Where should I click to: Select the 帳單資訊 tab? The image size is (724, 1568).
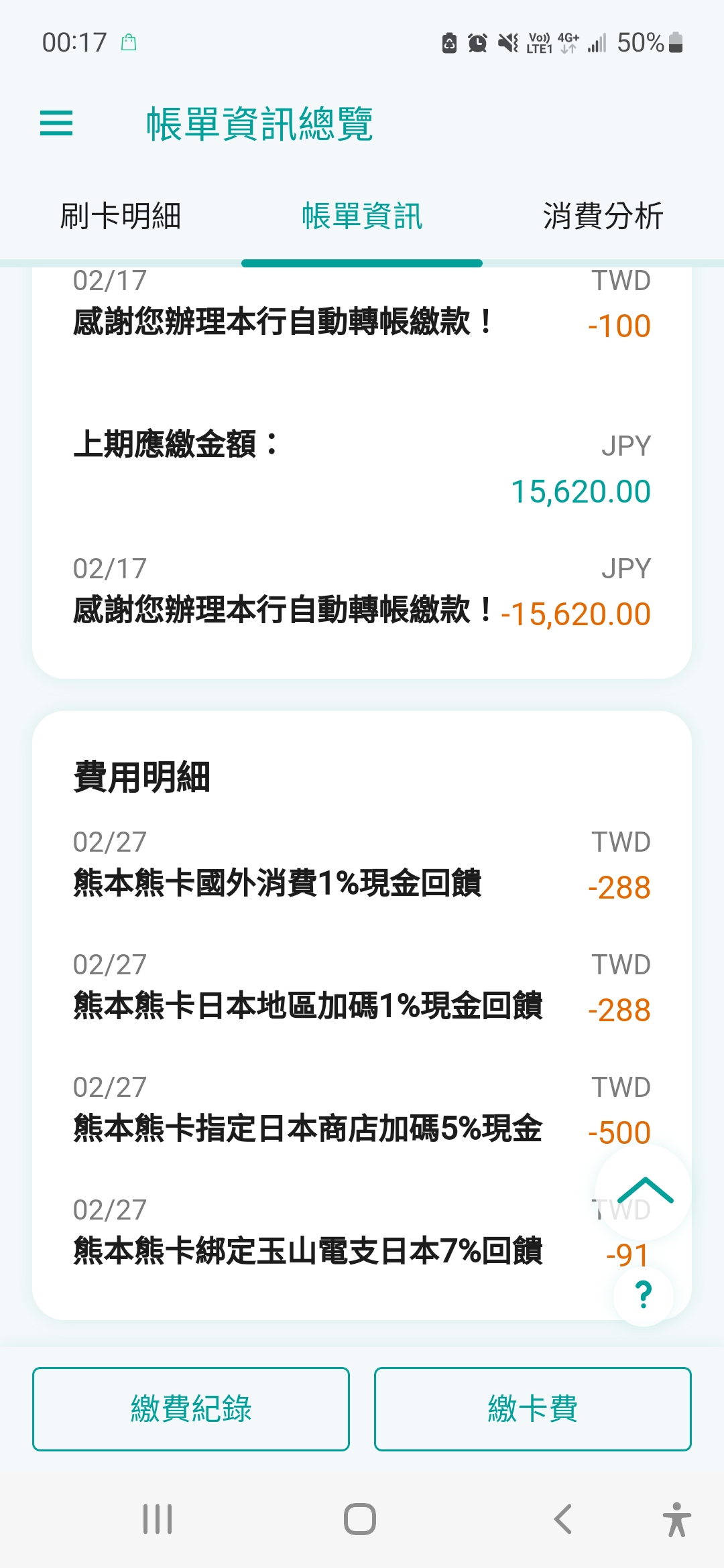coord(362,216)
